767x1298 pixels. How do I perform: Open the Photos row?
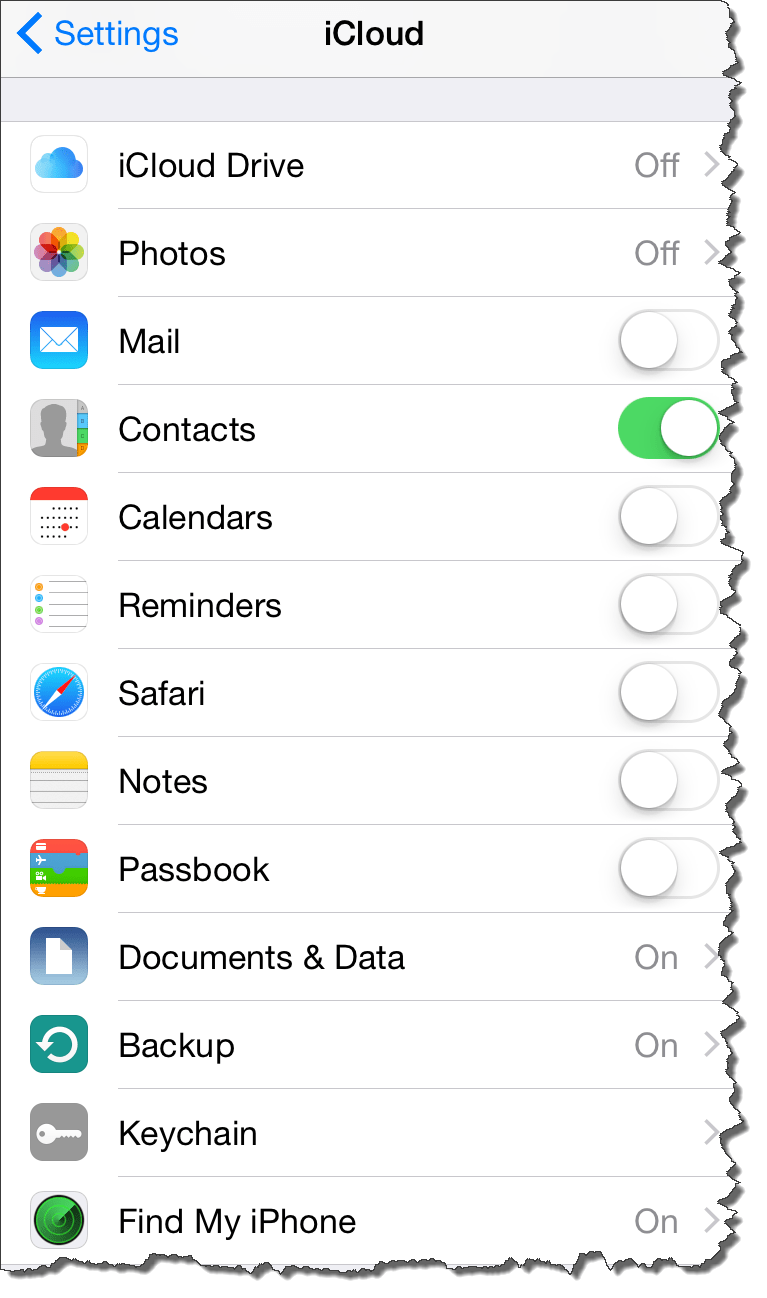tap(380, 253)
